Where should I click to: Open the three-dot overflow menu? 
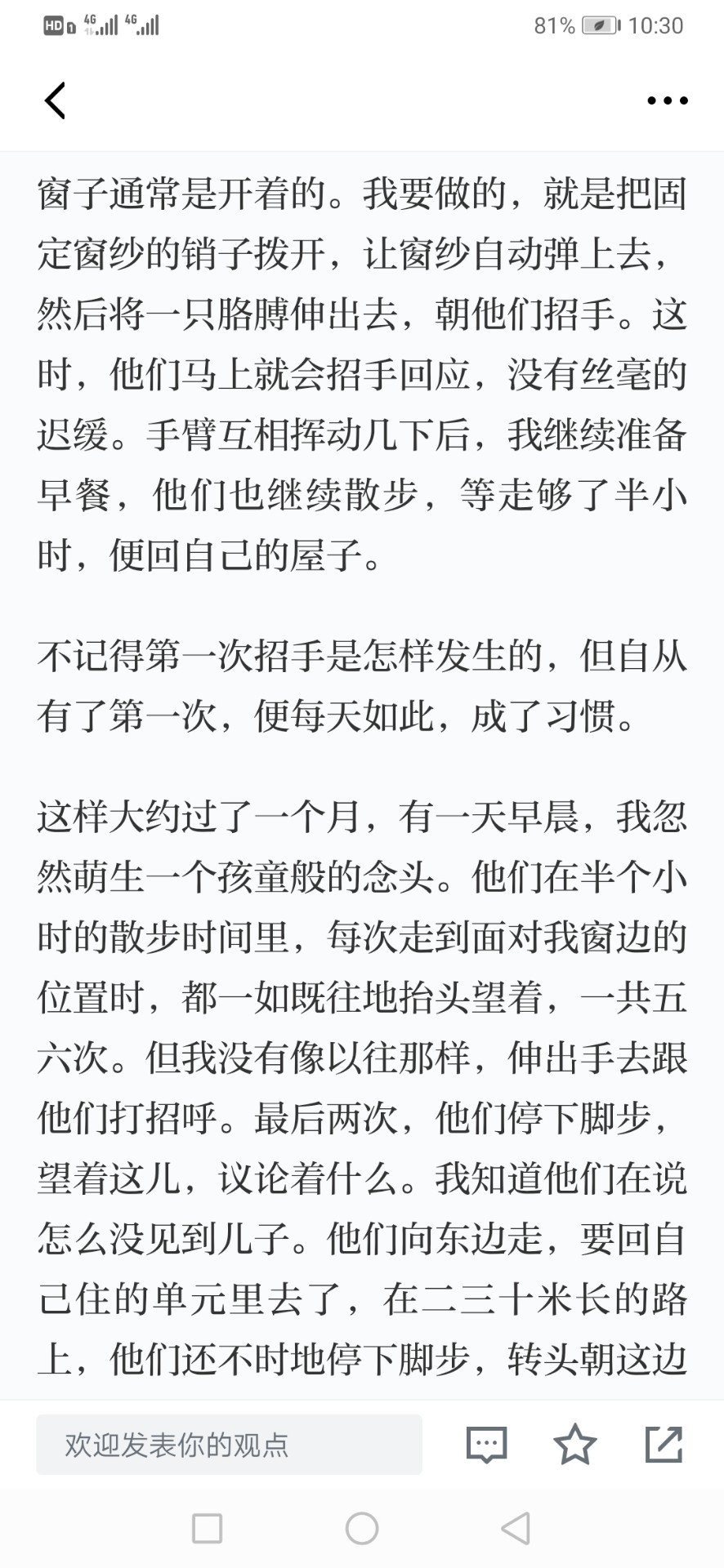(x=667, y=101)
